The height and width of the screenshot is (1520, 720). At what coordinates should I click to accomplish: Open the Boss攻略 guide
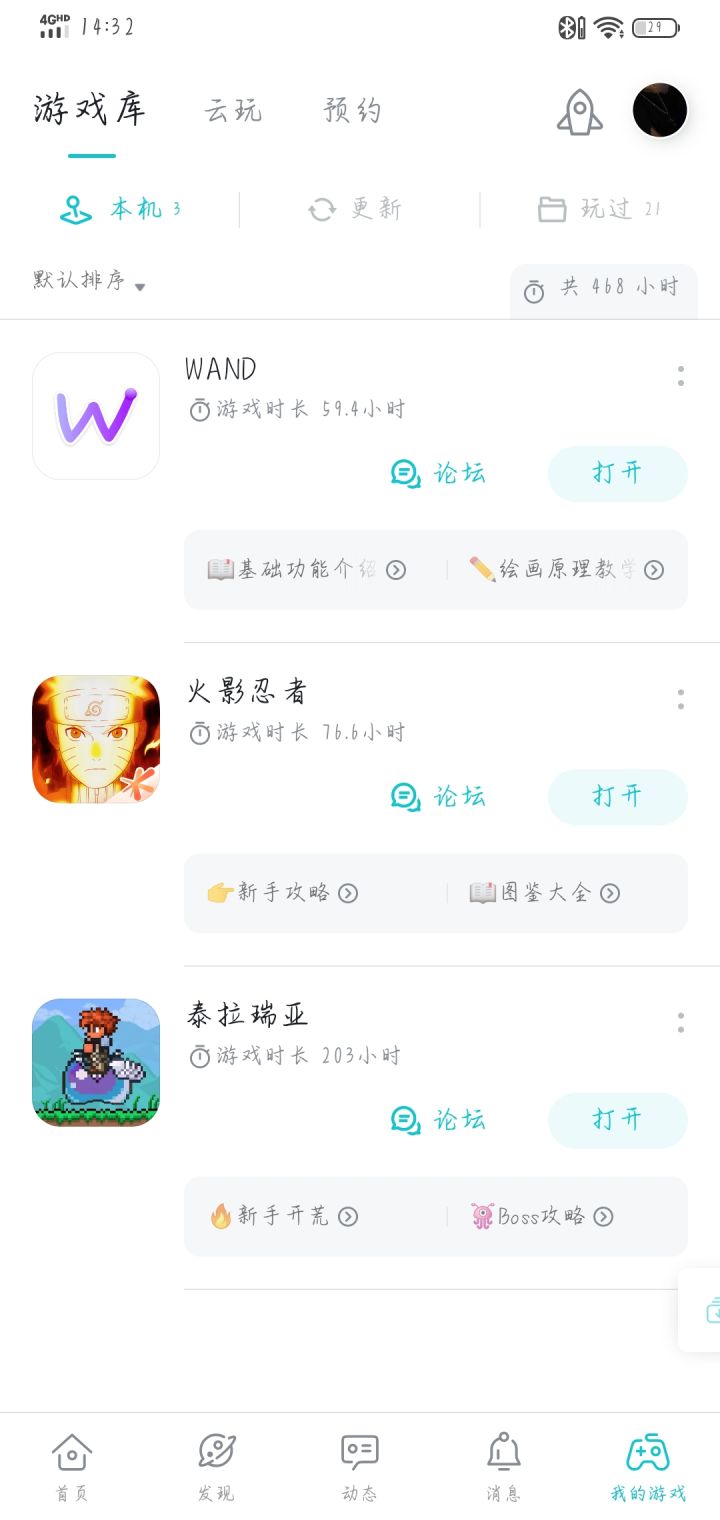542,1216
